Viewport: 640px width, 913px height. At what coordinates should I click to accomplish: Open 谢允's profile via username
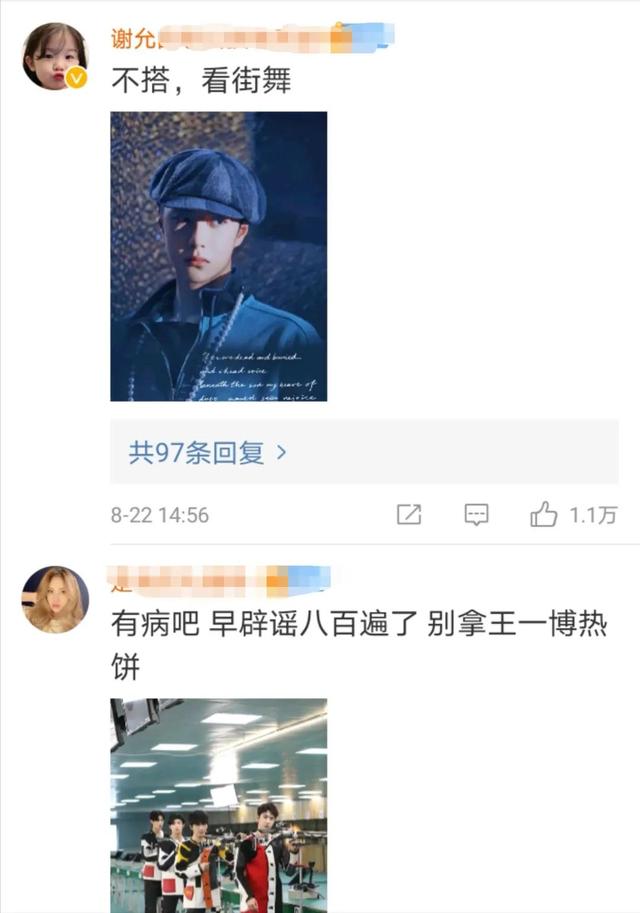click(134, 39)
